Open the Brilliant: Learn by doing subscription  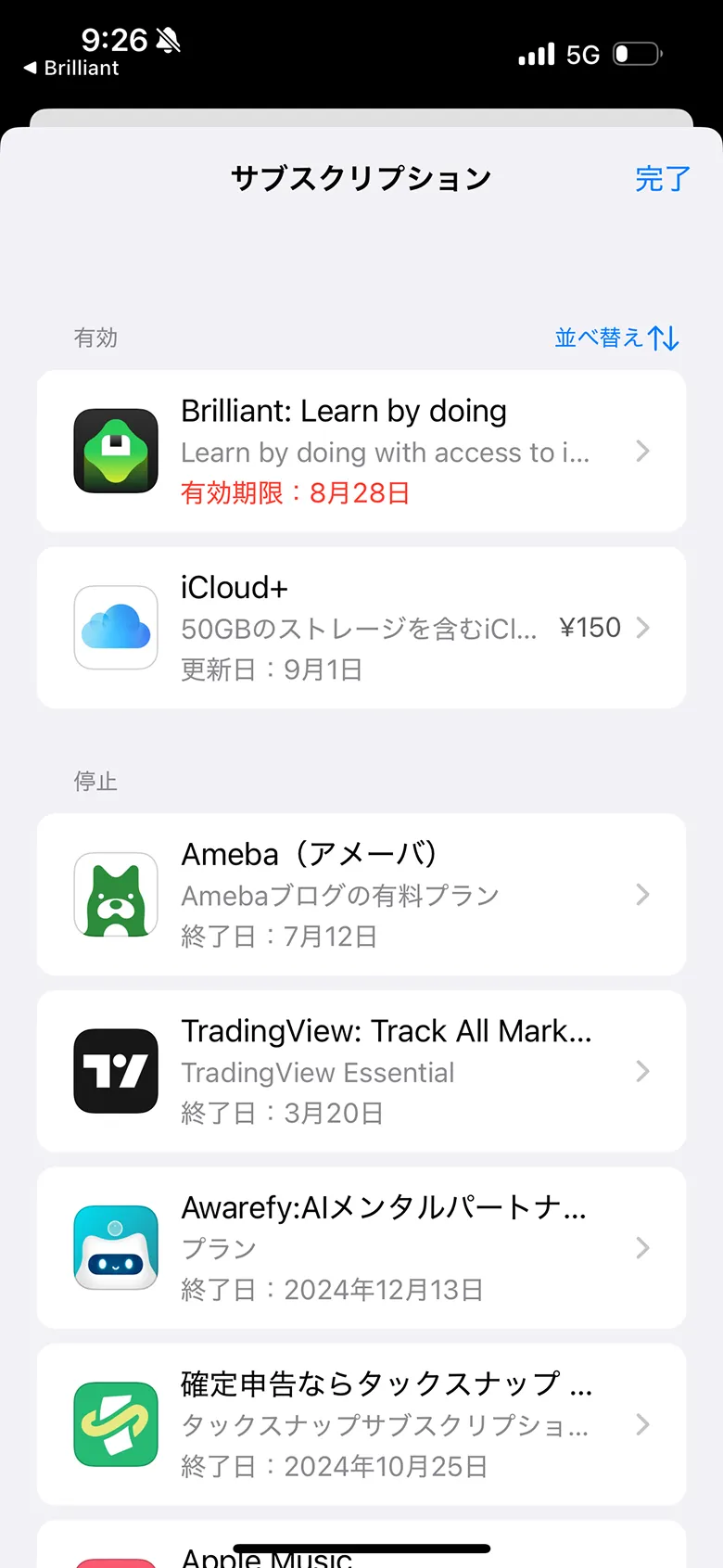point(361,452)
